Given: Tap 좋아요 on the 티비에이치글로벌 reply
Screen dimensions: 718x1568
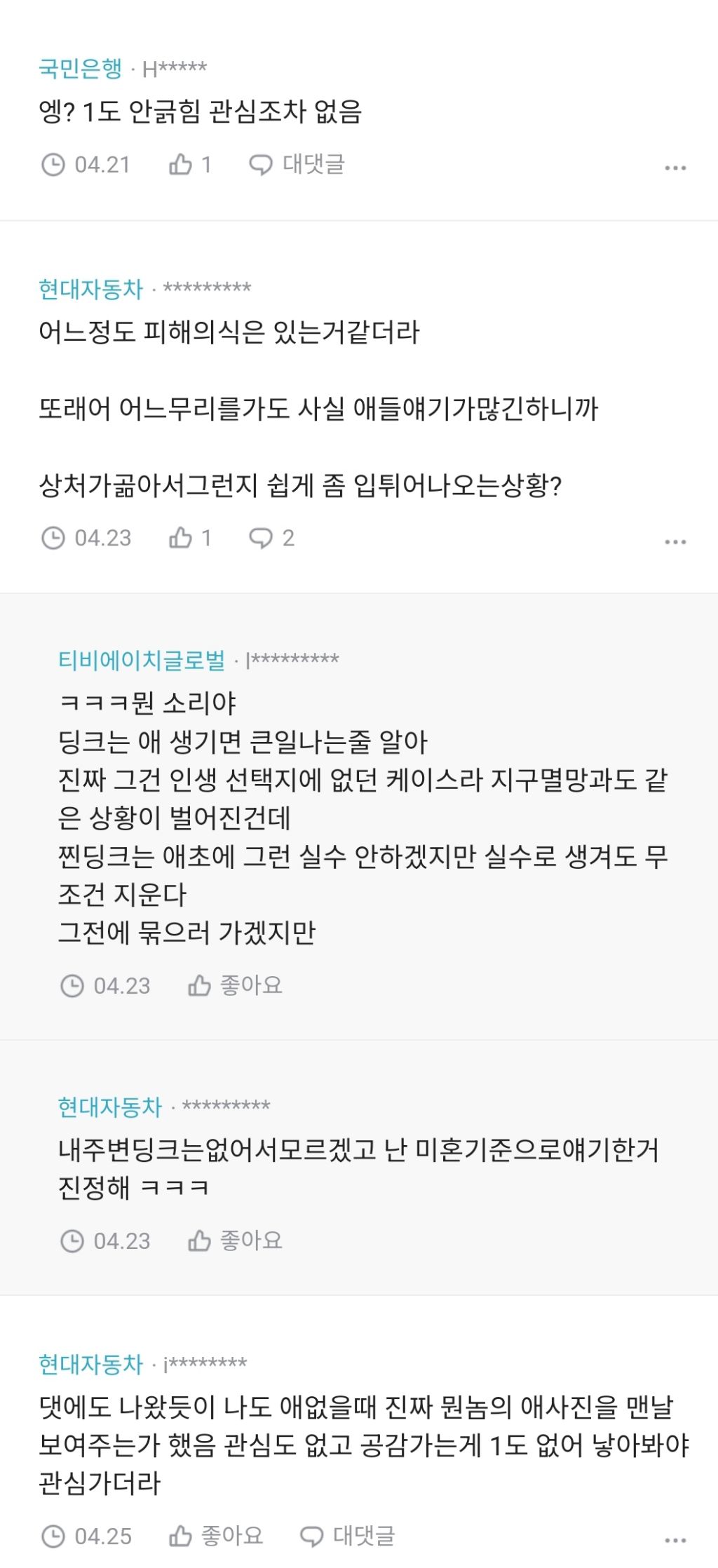Looking at the screenshot, I should pyautogui.click(x=235, y=985).
